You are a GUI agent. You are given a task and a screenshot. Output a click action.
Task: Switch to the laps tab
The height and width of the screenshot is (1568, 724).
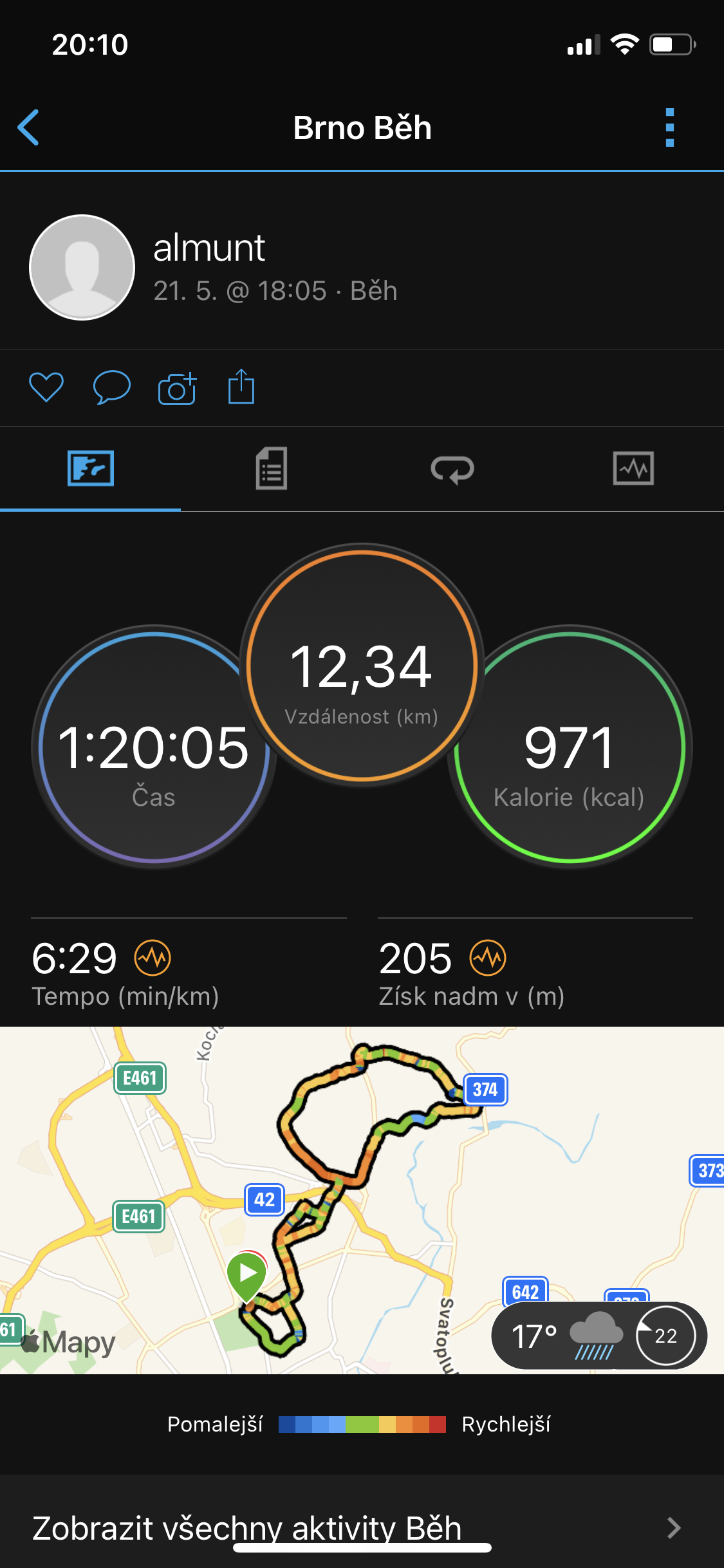coord(452,469)
